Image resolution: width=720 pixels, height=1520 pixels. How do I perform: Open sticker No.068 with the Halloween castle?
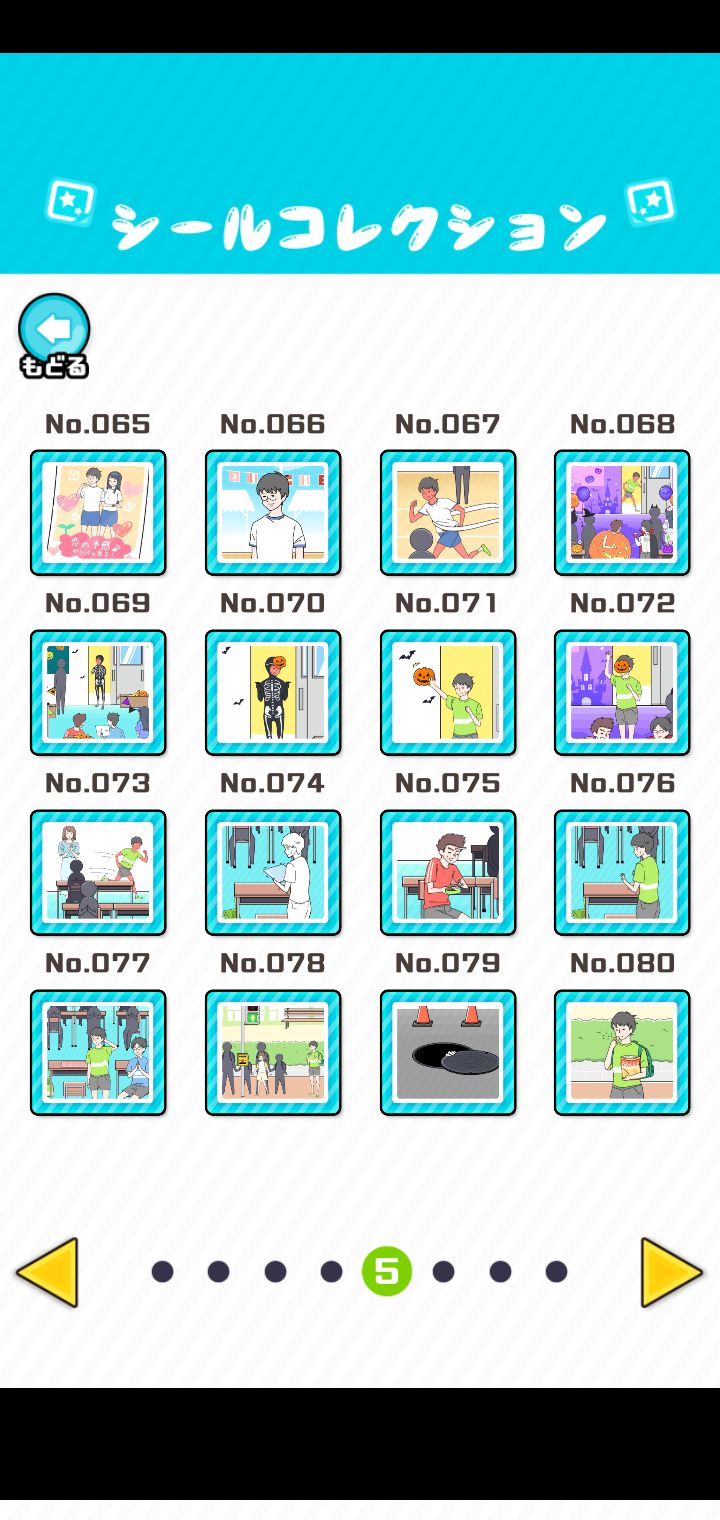[x=621, y=513]
